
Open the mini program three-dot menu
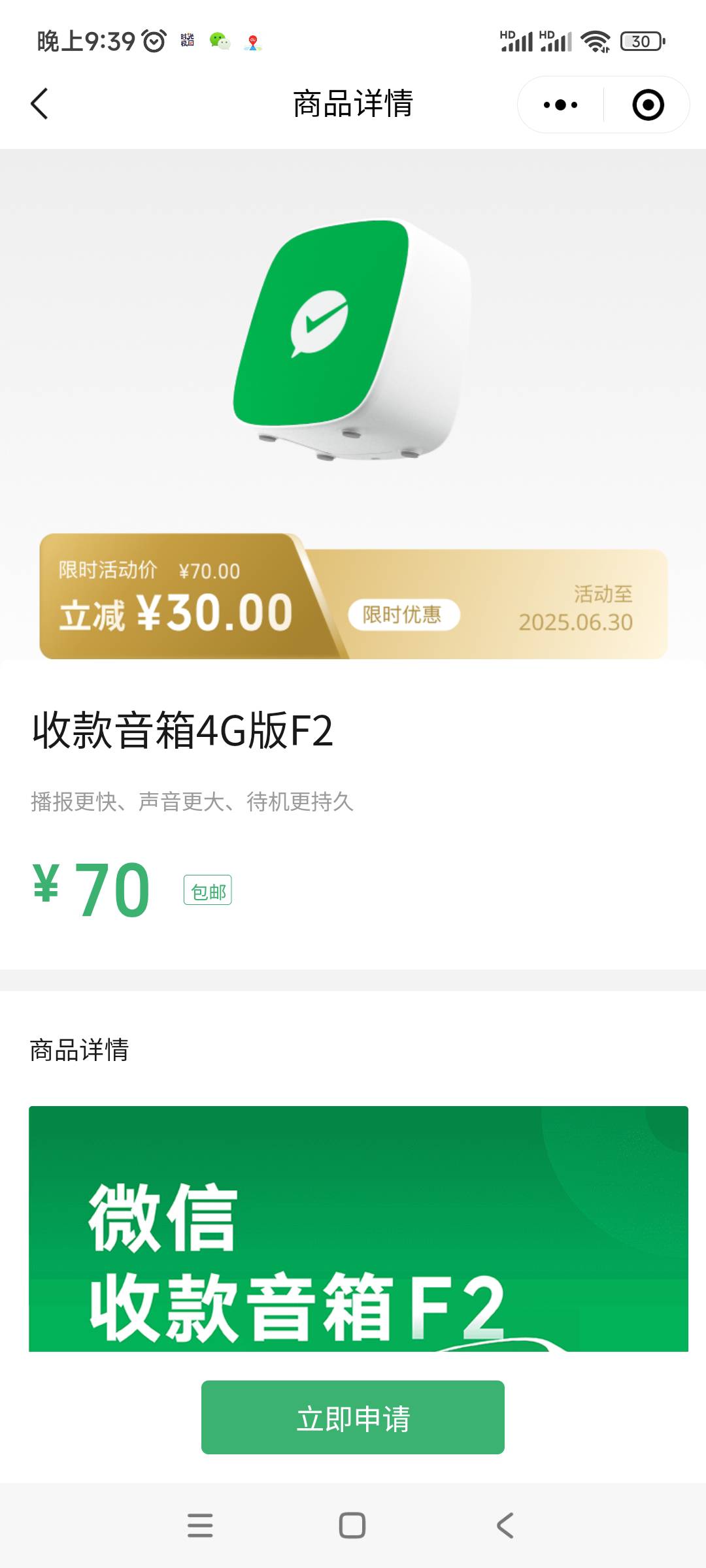pos(560,105)
